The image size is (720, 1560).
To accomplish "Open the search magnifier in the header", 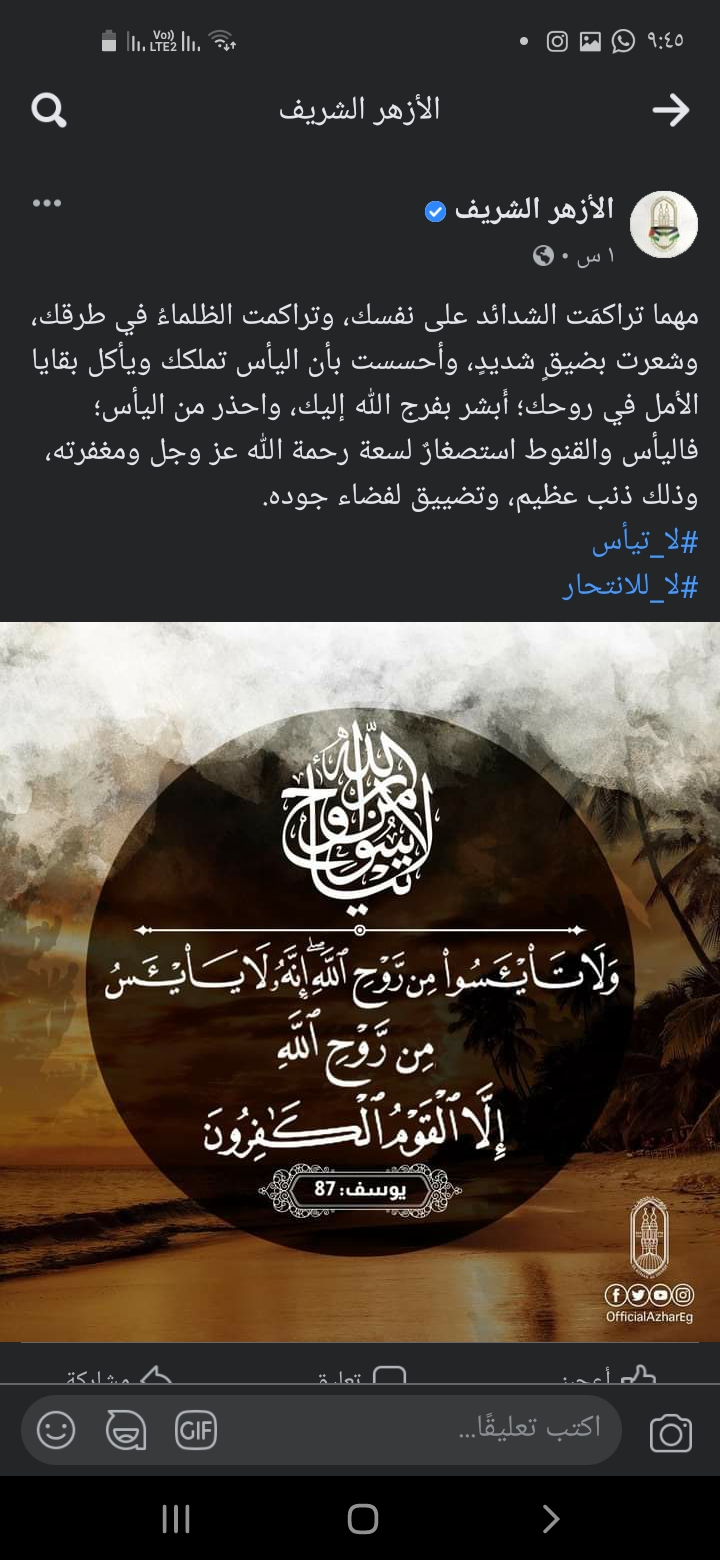I will (x=48, y=110).
